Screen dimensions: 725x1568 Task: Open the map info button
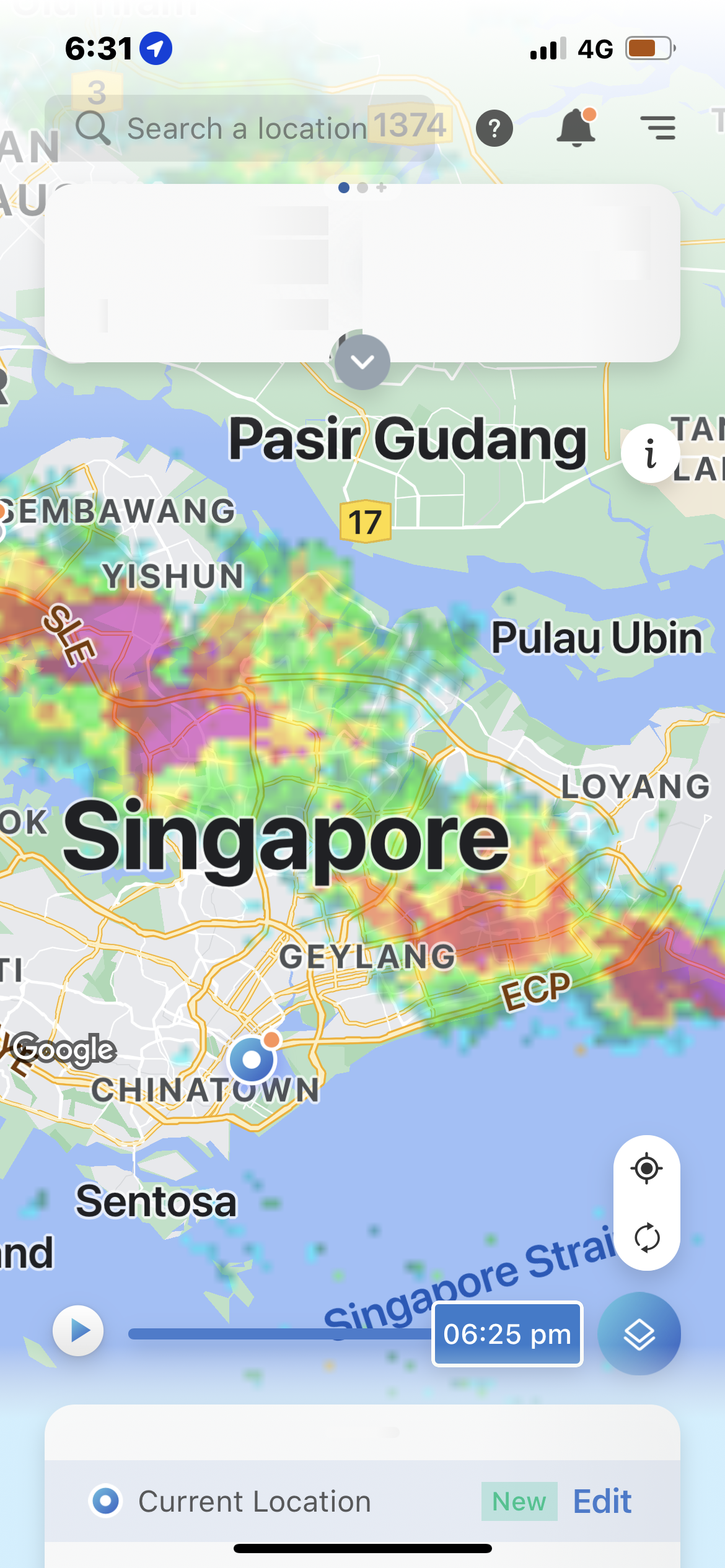pyautogui.click(x=649, y=453)
